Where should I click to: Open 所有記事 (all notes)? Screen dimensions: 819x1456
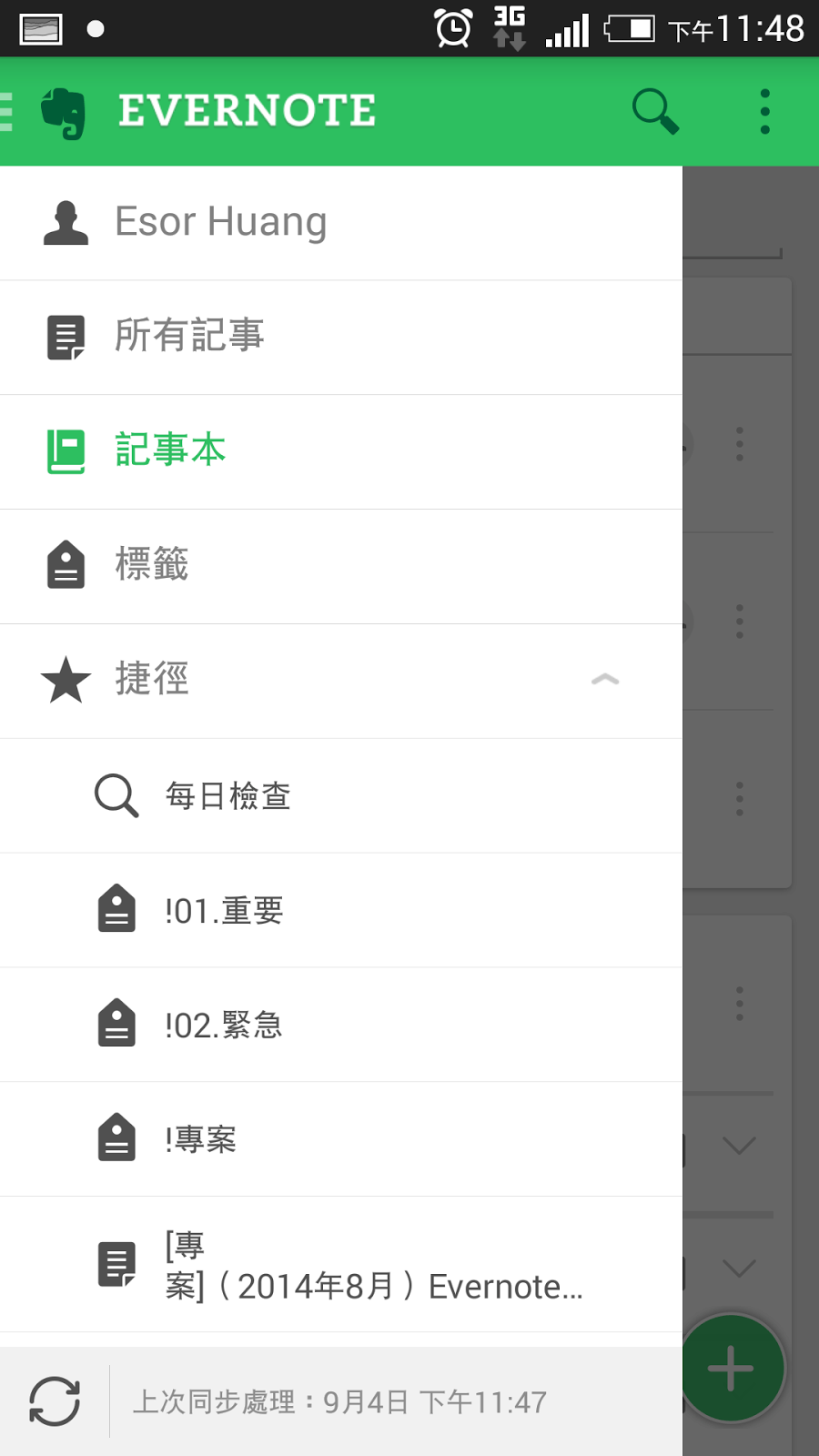click(341, 338)
